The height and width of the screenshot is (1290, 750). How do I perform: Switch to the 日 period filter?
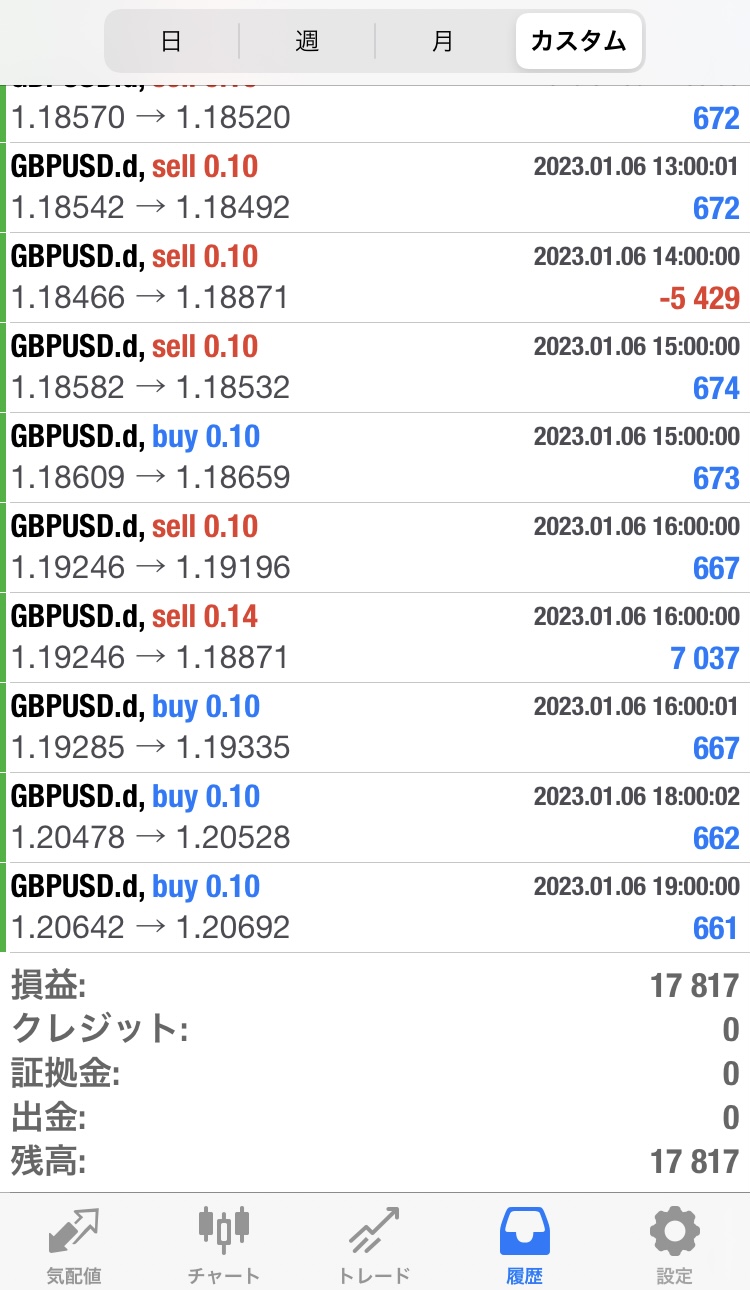(x=172, y=41)
